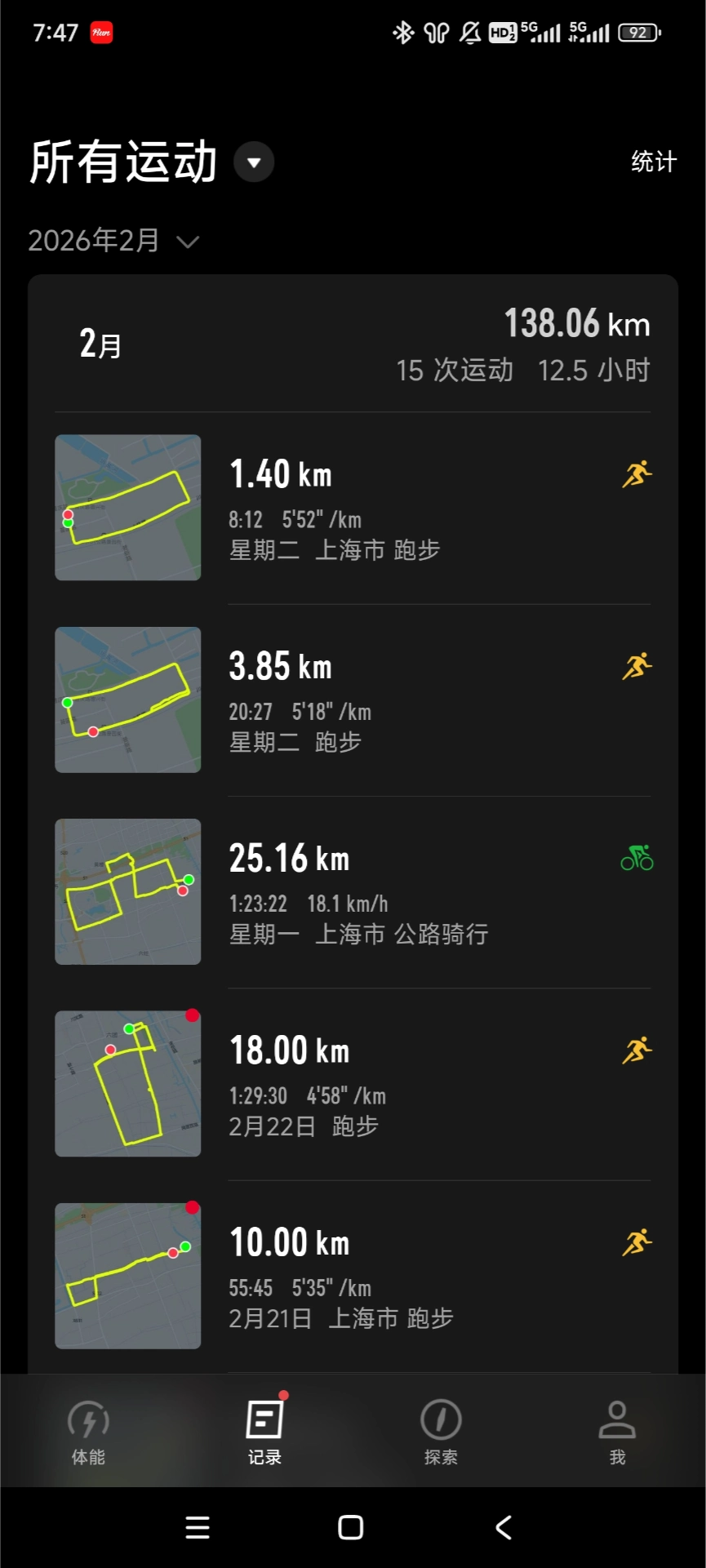
Task: View the 10.00 km run on 2月21日
Action: point(353,1276)
